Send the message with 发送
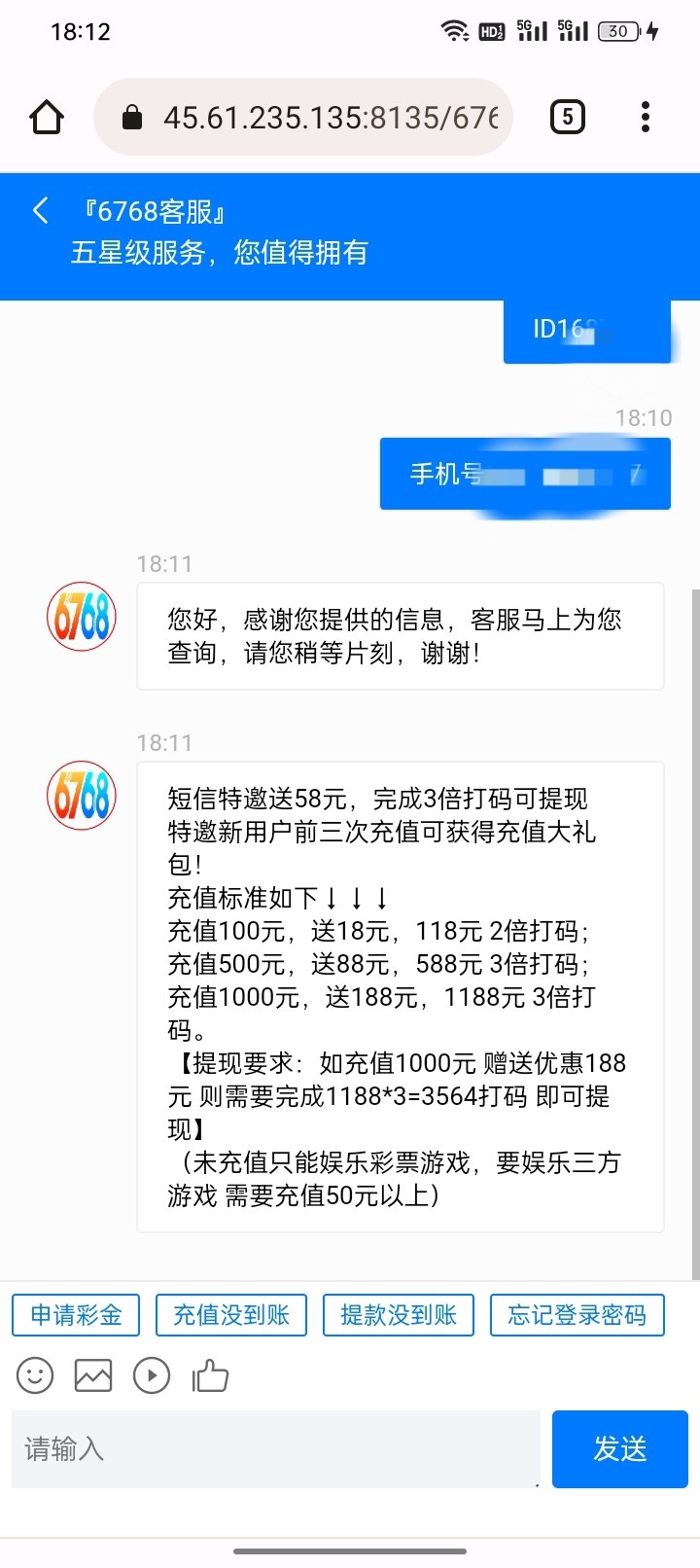The width and height of the screenshot is (700, 1568). [619, 1449]
